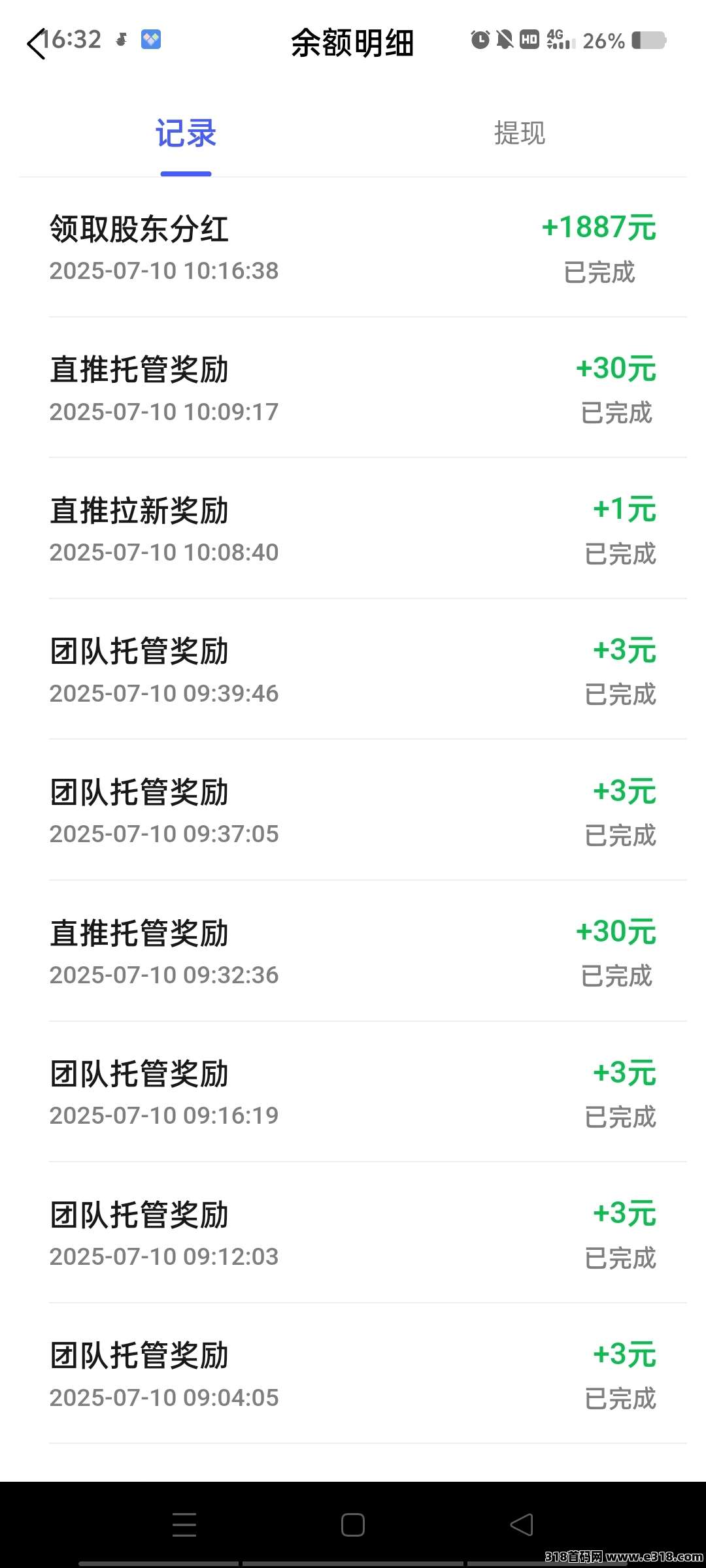Screen dimensions: 706x1568
Task: Tap the system home button
Action: (353, 1525)
